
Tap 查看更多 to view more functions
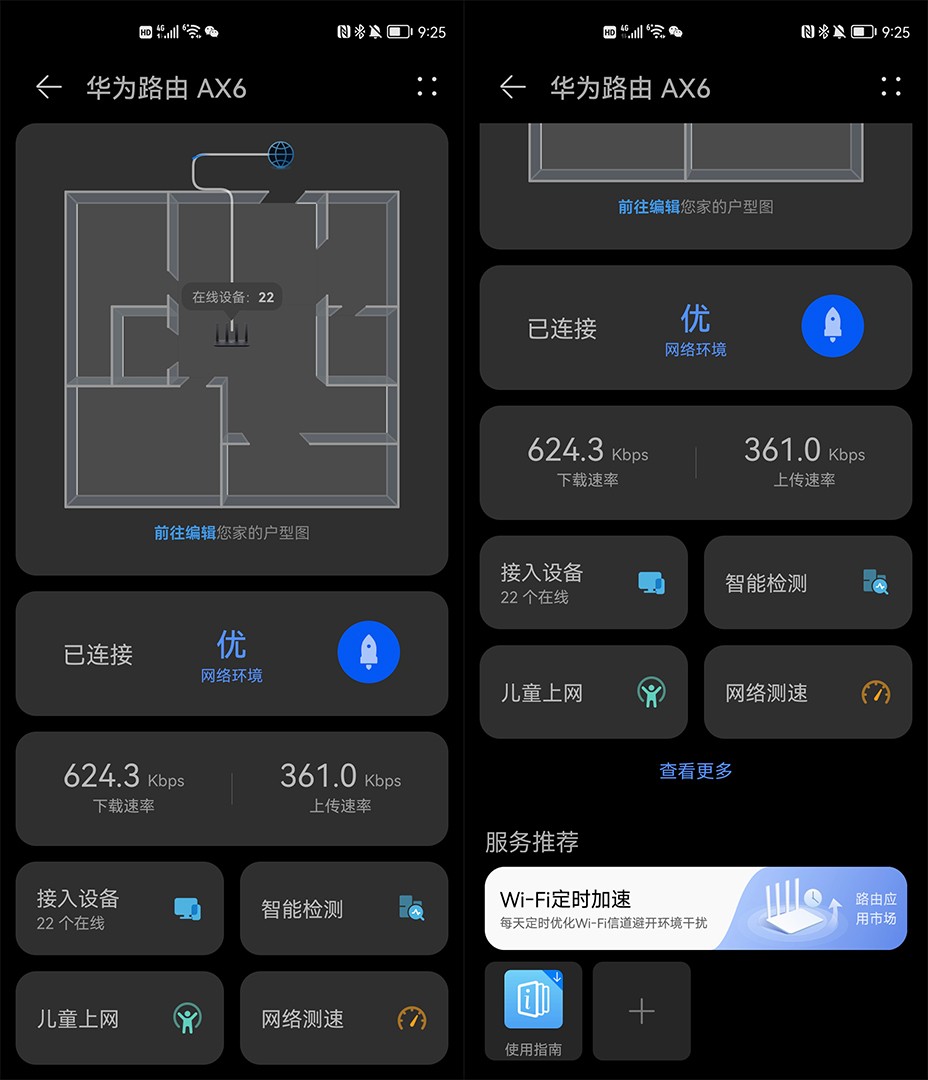(x=695, y=770)
